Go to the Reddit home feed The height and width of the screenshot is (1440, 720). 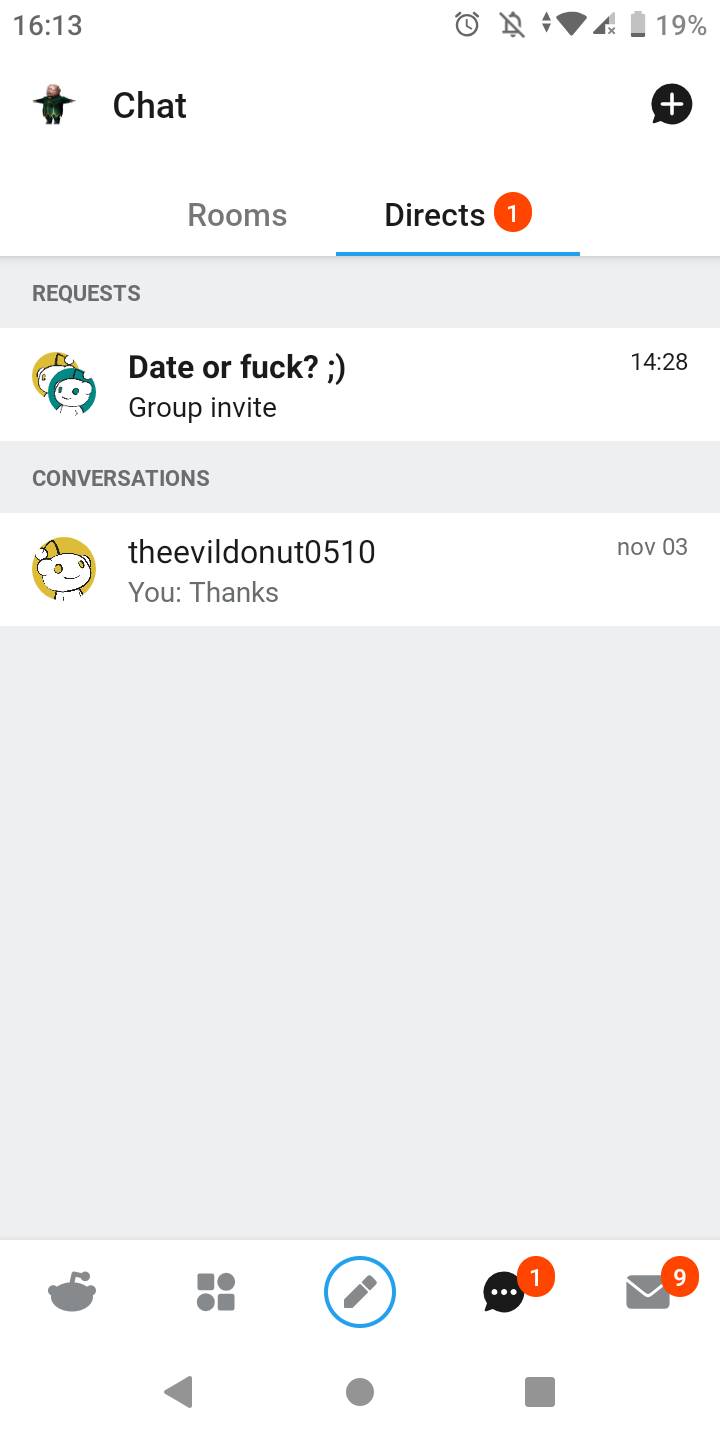click(72, 1292)
